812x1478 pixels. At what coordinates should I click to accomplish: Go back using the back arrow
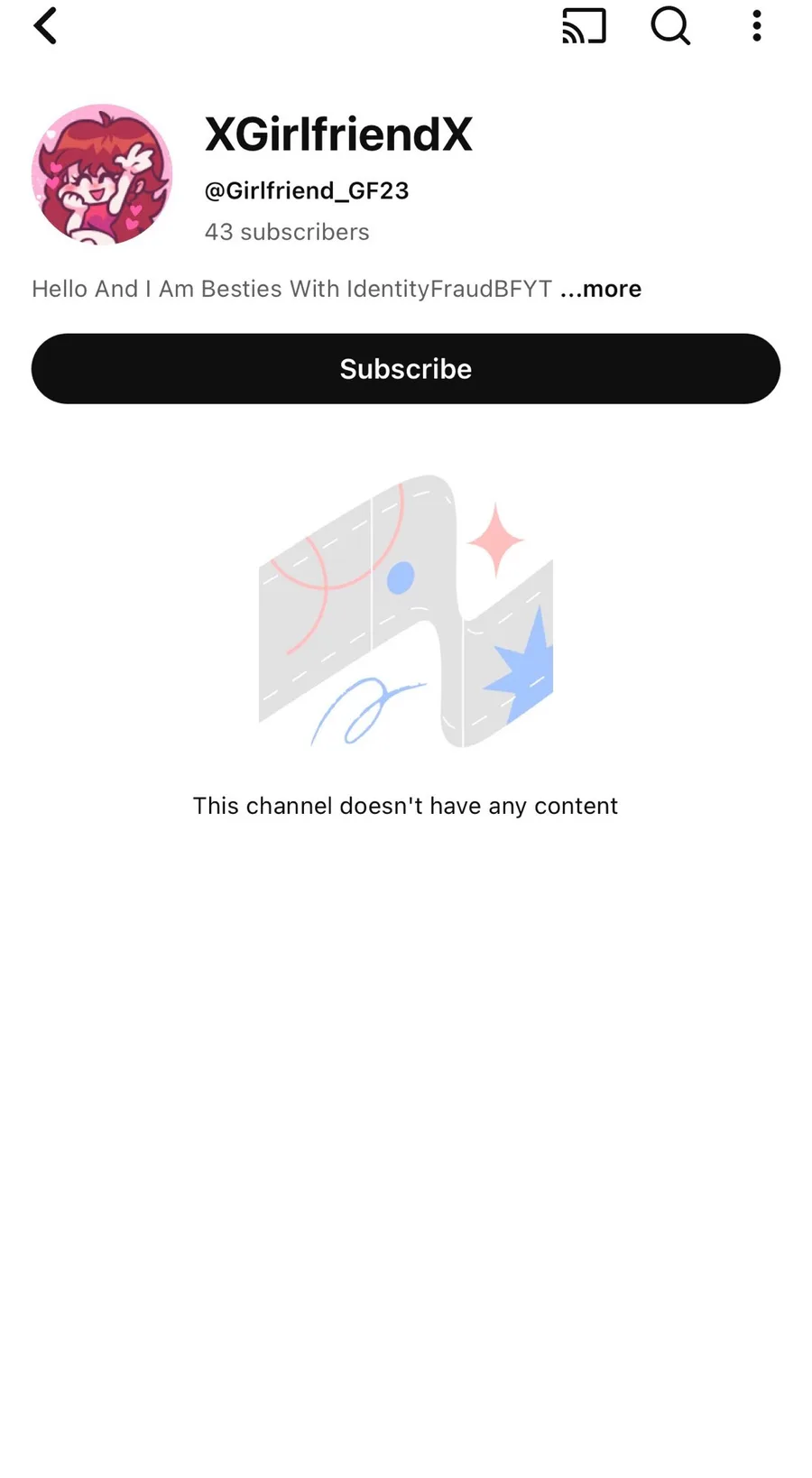coord(45,25)
